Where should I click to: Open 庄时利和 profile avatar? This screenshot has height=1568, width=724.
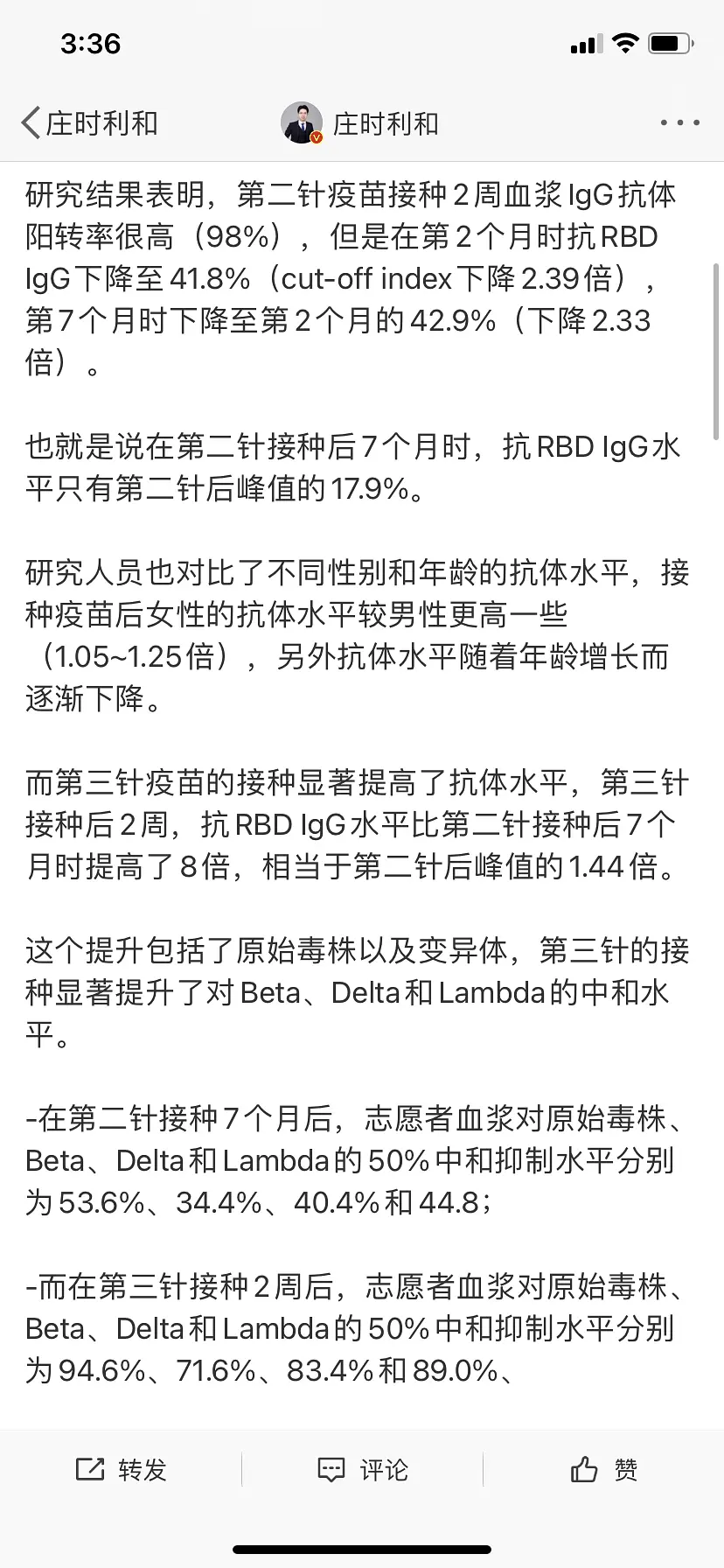302,123
